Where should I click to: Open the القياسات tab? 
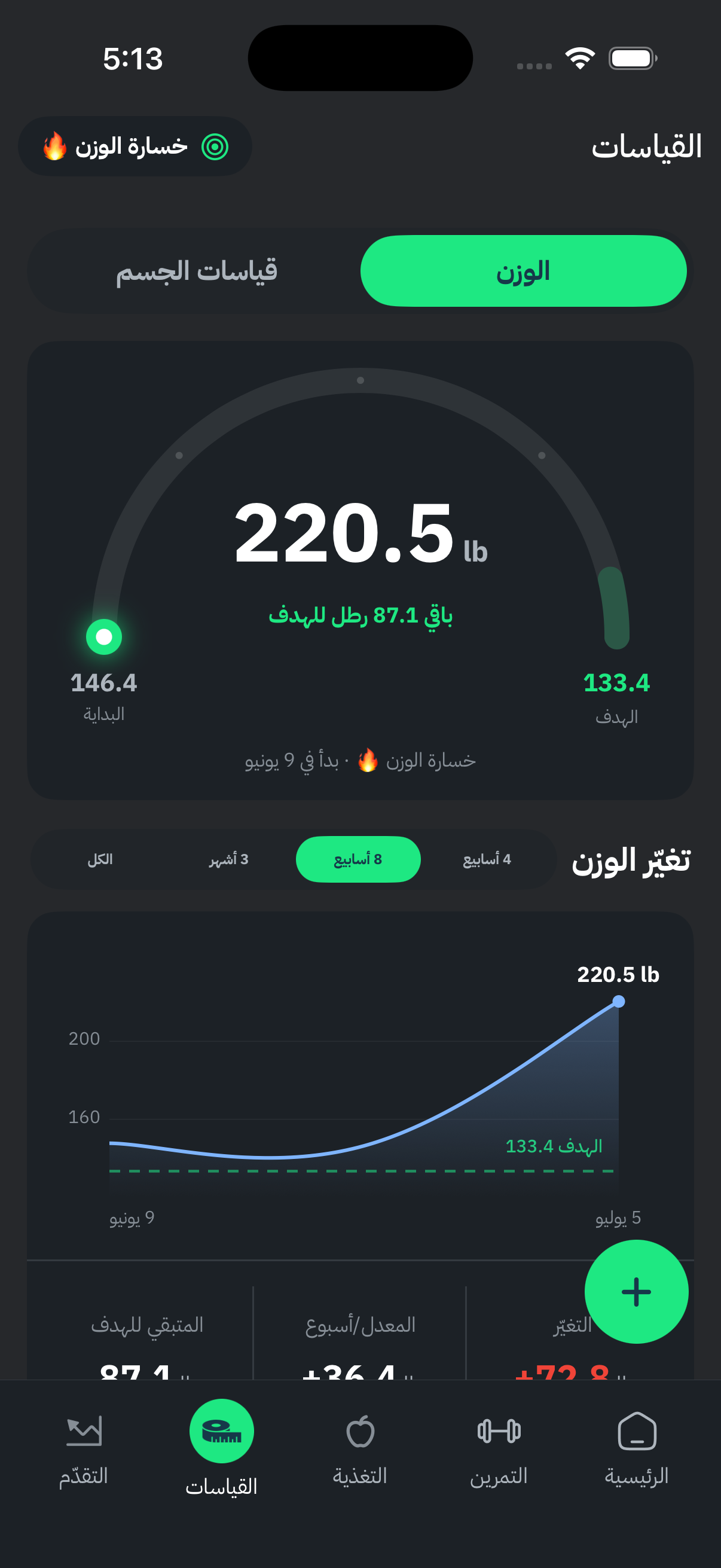pyautogui.click(x=221, y=1448)
